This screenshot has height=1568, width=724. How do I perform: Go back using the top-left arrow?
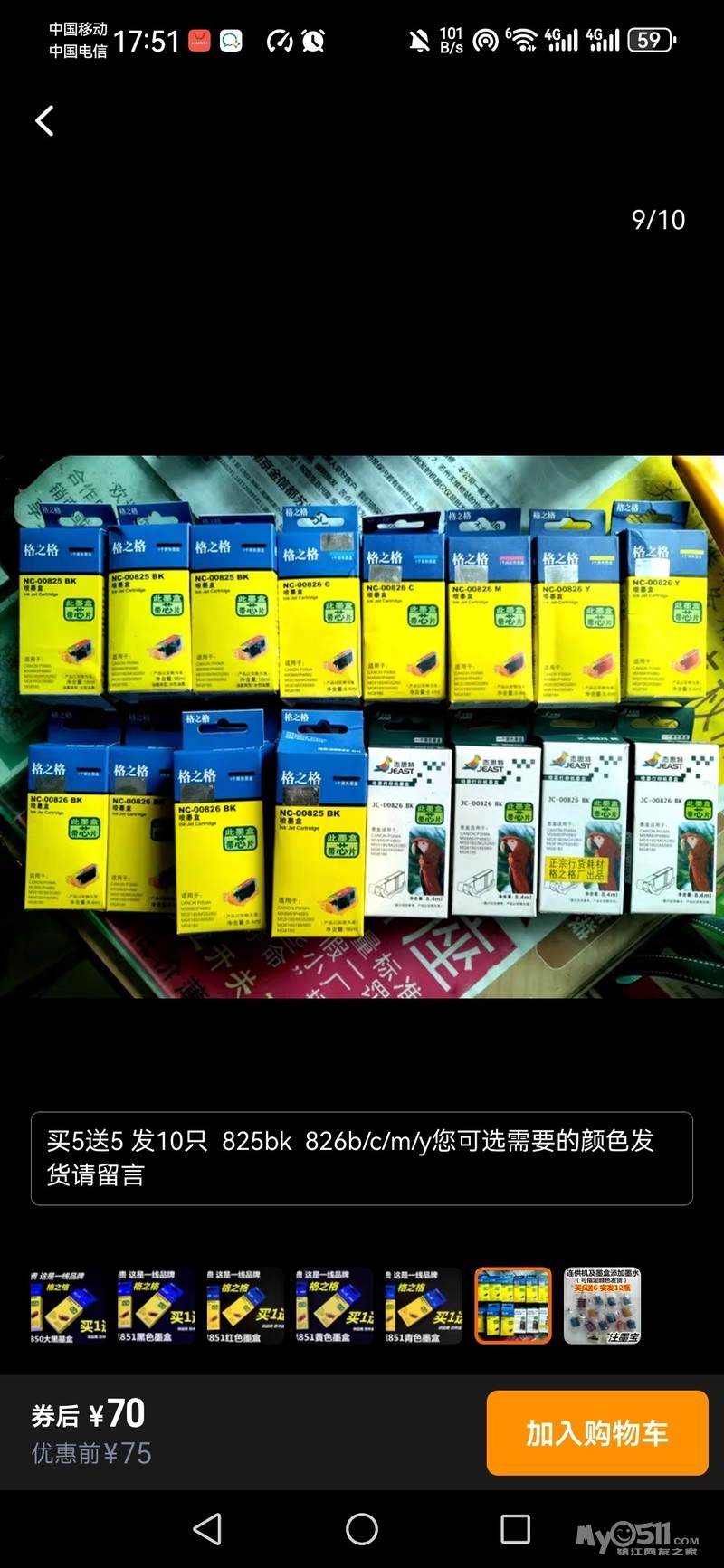coord(44,120)
